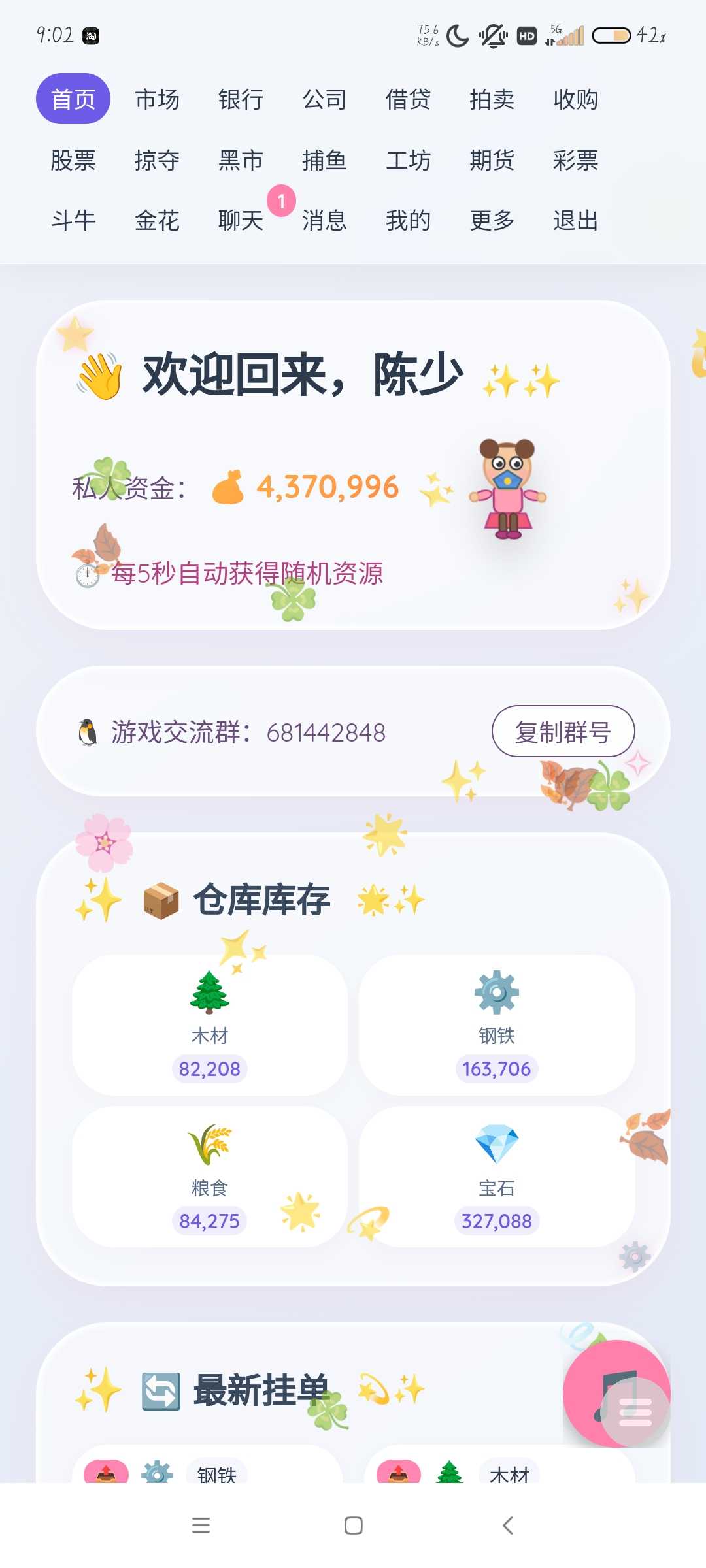Tap 退出 to log out
The height and width of the screenshot is (1568, 706).
[x=575, y=221]
